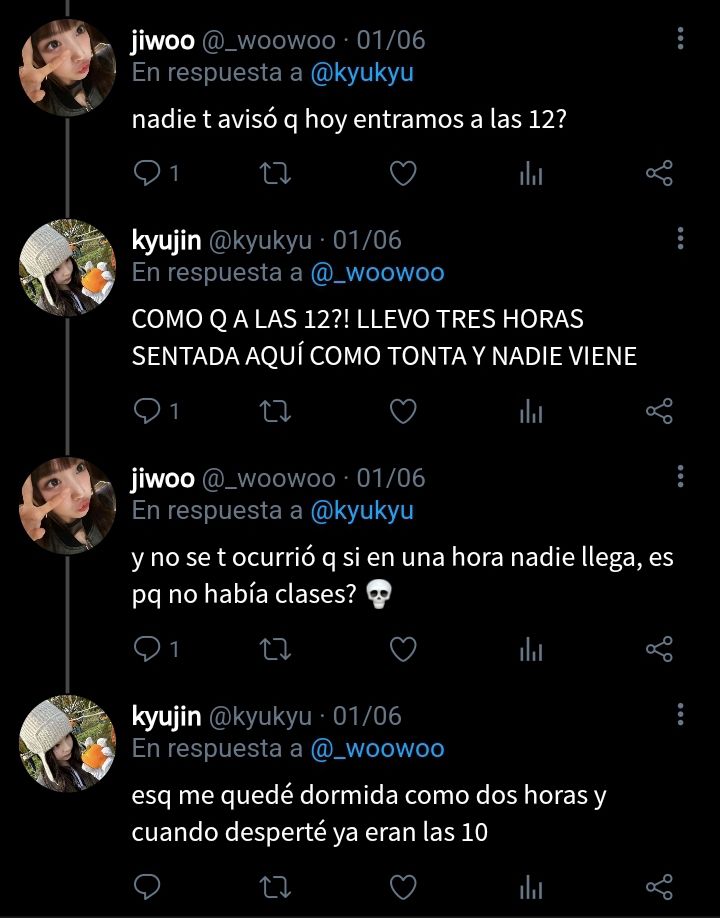Retweet kyujin's 'me quedé dormida' tweet
Viewport: 720px width, 918px height.
coord(275,886)
